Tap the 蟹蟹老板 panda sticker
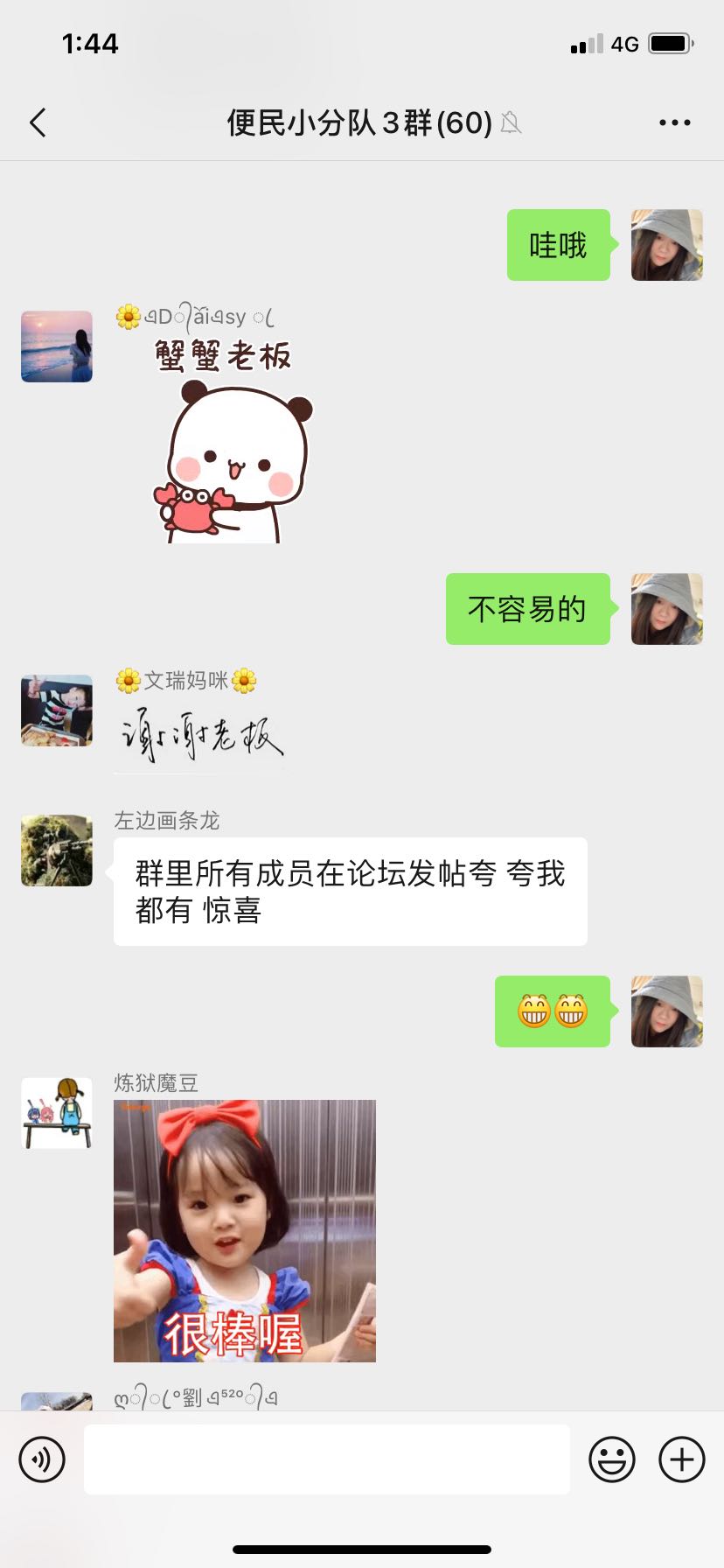 click(232, 439)
